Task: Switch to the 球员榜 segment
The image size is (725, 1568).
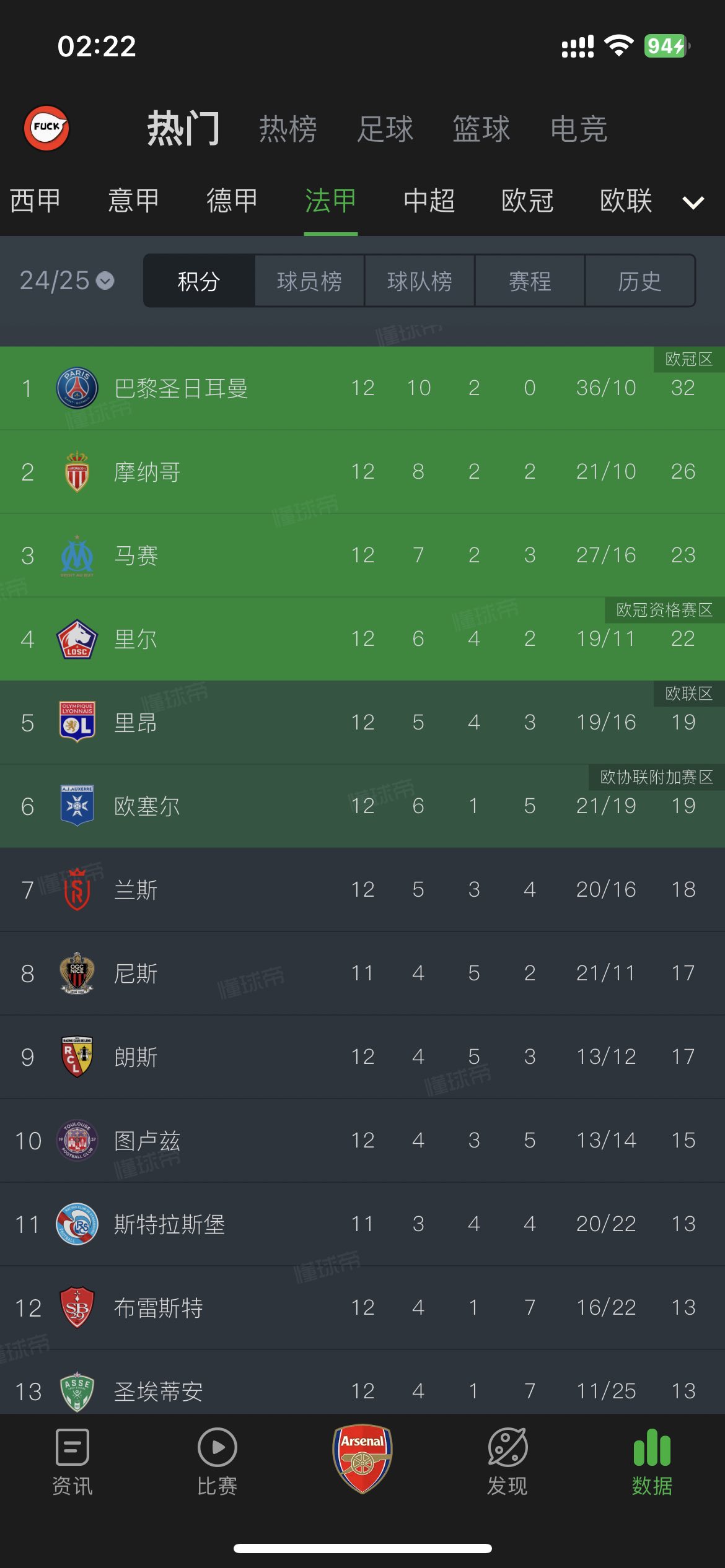Action: (x=309, y=281)
